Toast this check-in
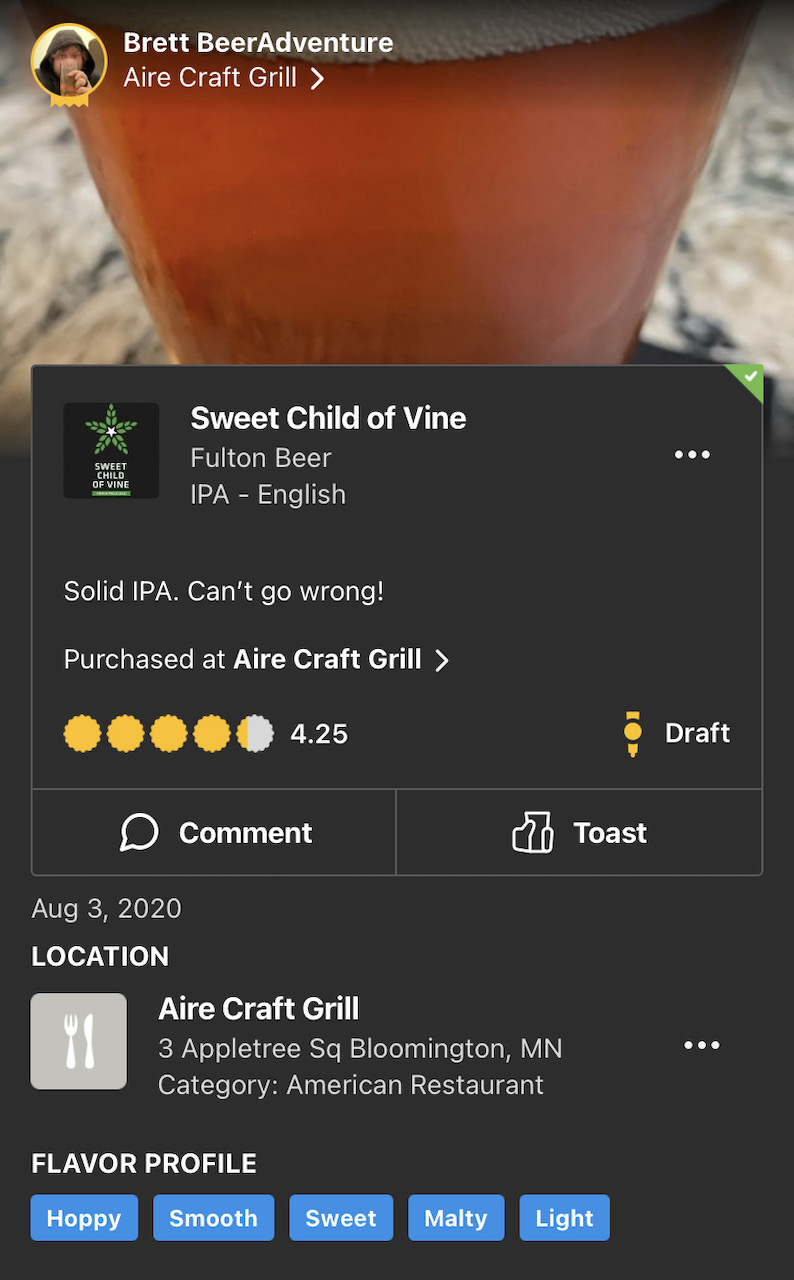This screenshot has height=1280, width=794. [x=579, y=832]
